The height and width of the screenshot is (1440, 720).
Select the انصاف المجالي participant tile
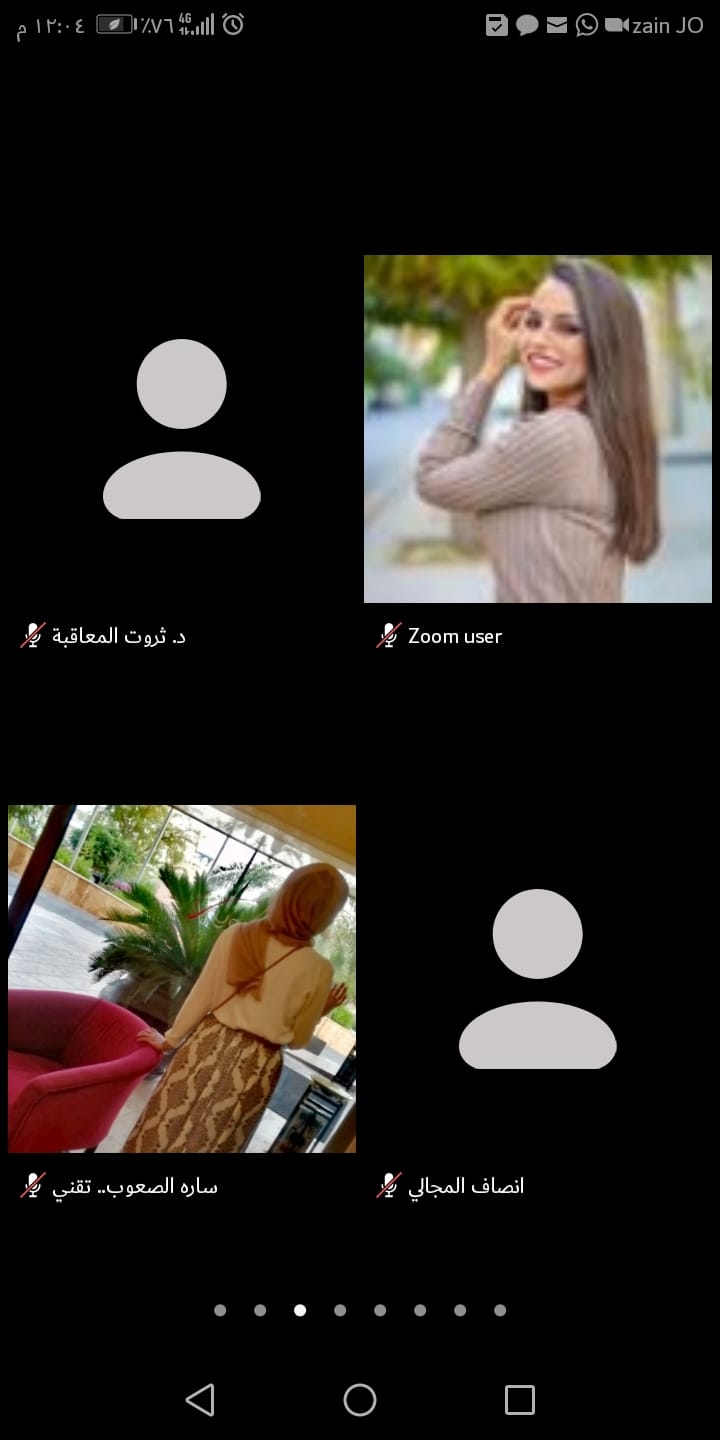[x=537, y=978]
